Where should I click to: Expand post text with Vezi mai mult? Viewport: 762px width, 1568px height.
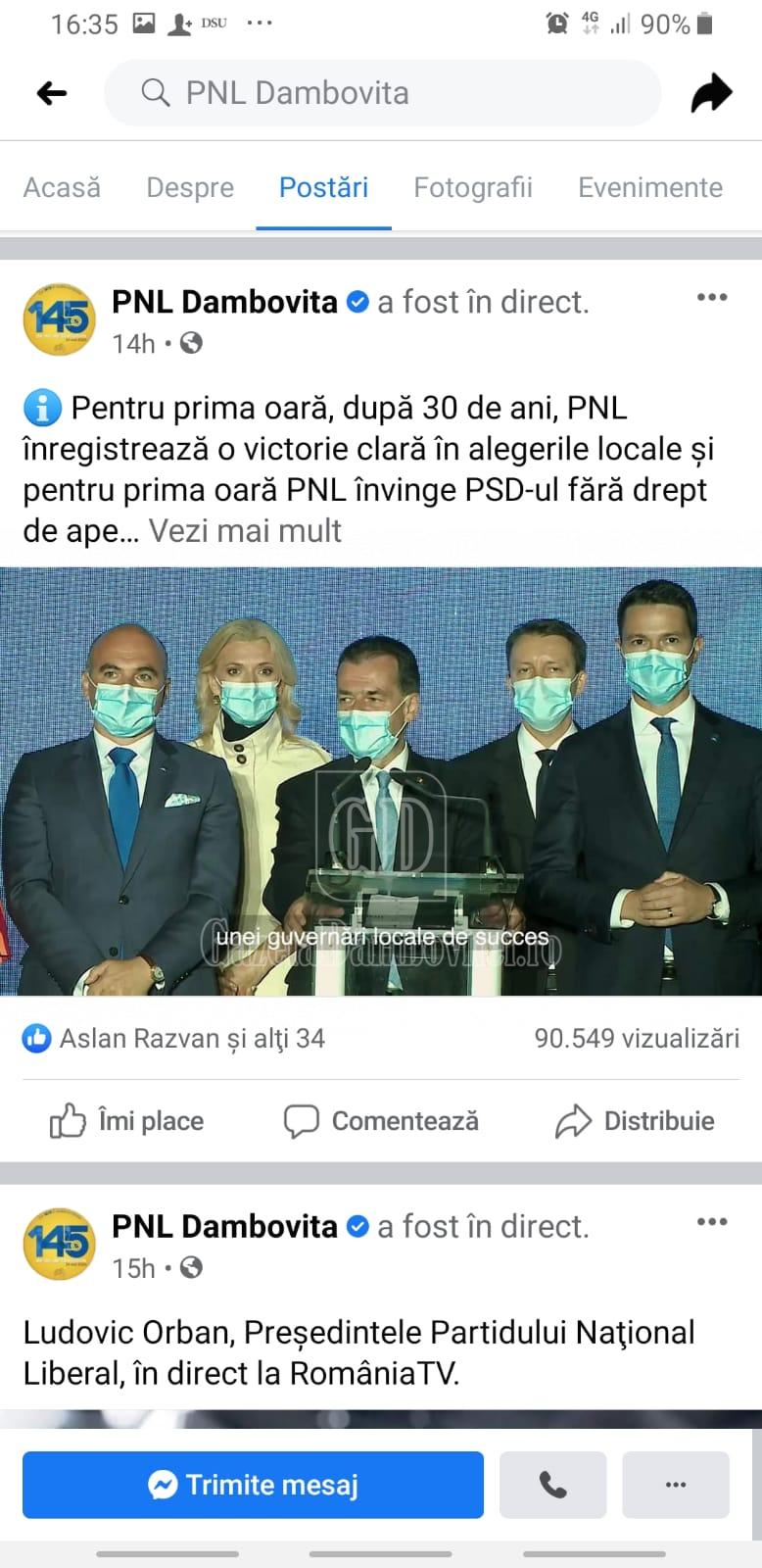245,531
